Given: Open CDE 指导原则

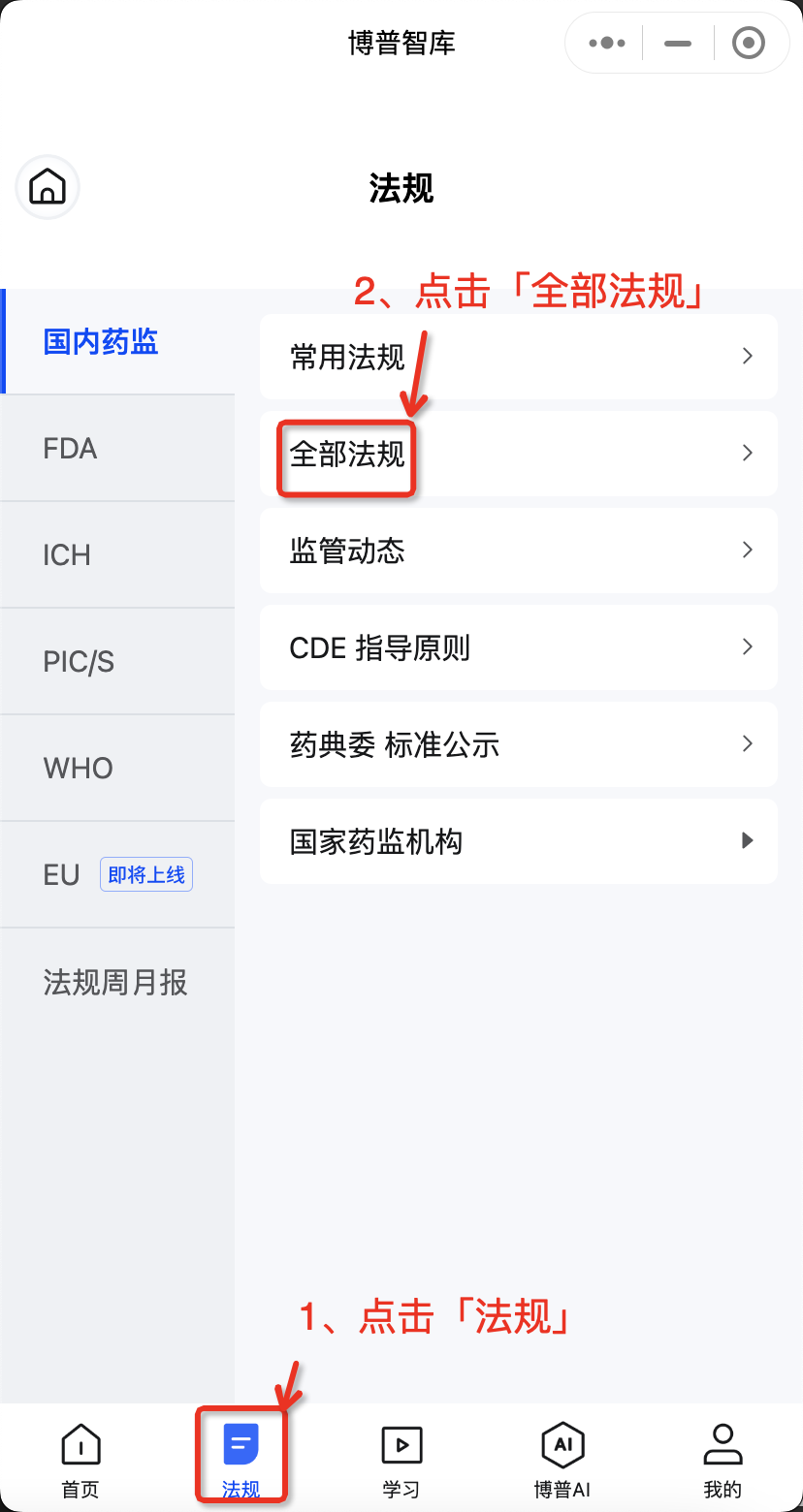Looking at the screenshot, I should coord(519,647).
